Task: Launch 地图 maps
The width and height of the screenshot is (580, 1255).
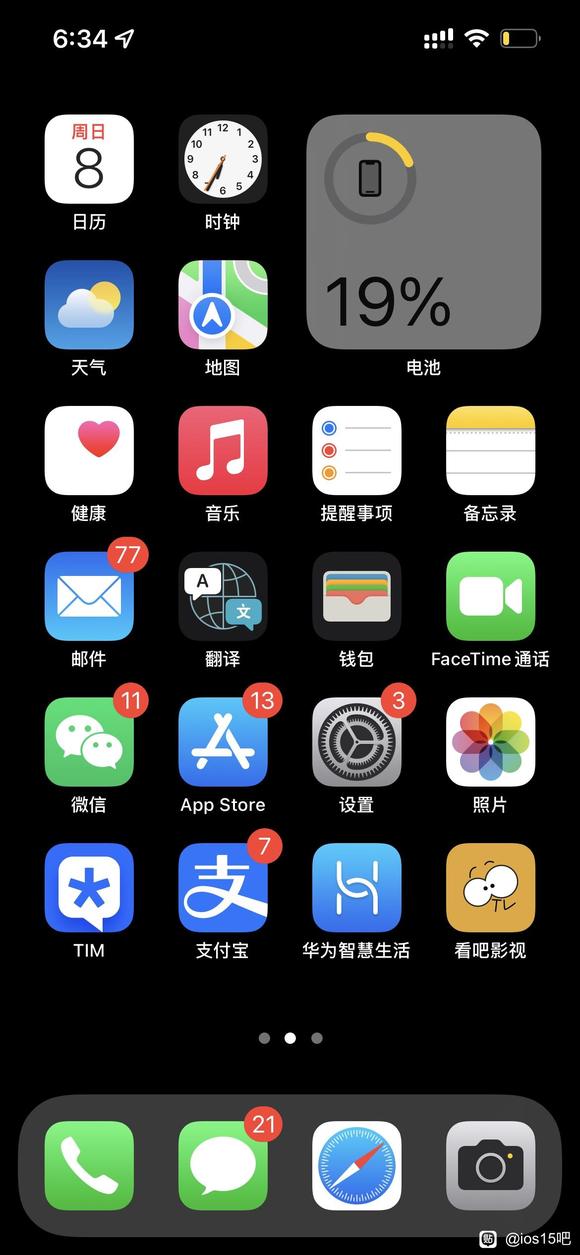Action: (x=223, y=305)
